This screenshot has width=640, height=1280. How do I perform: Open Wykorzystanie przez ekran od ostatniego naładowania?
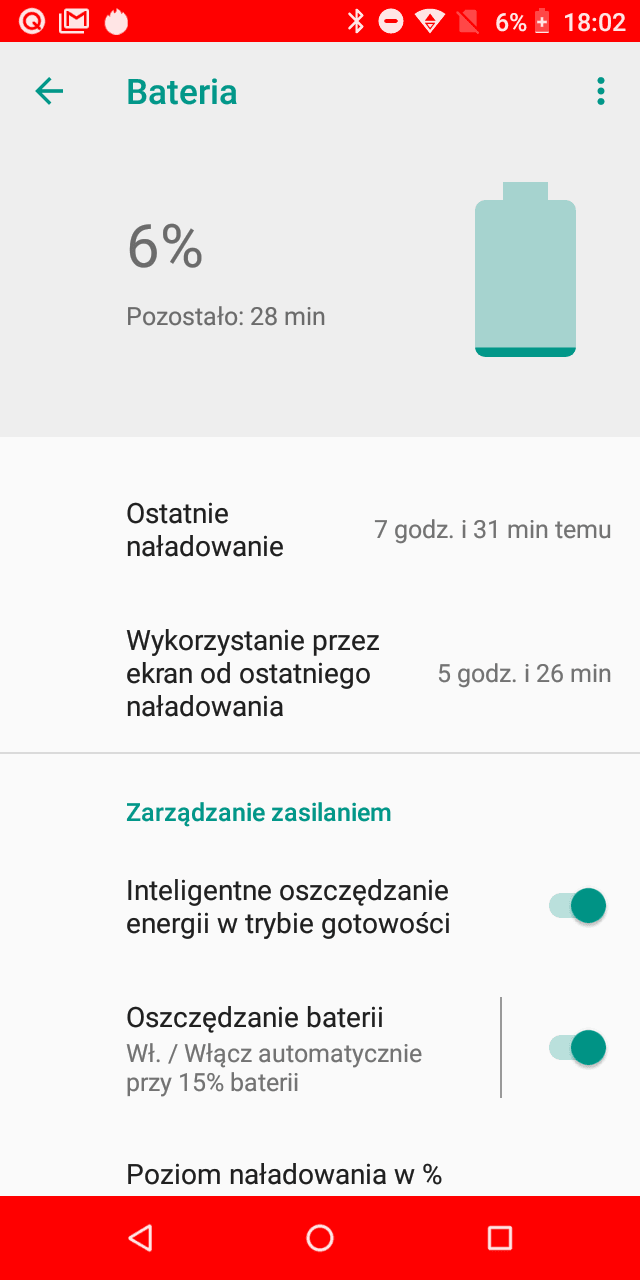[320, 674]
